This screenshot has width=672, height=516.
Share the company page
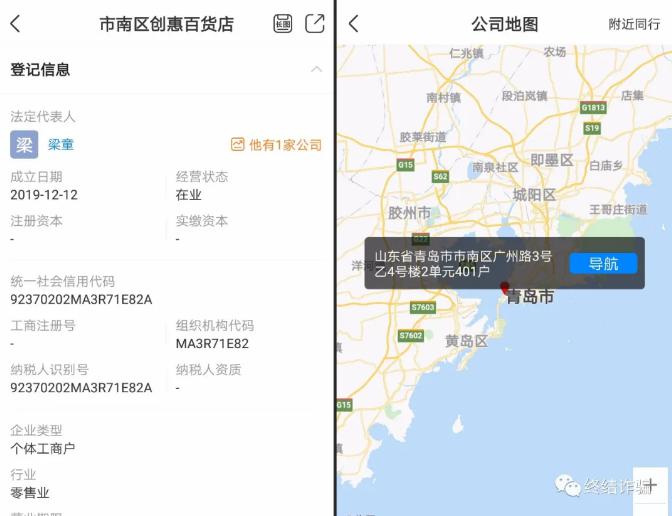tap(314, 24)
